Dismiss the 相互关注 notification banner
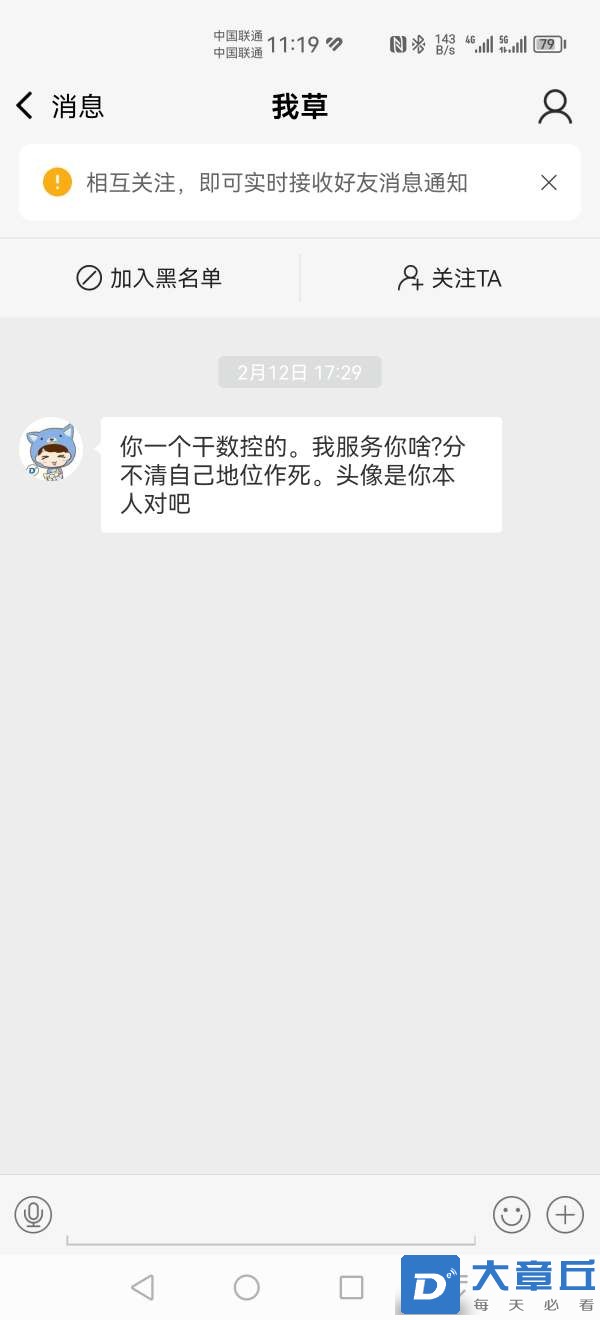Viewport: 600px width, 1320px height. tap(548, 182)
